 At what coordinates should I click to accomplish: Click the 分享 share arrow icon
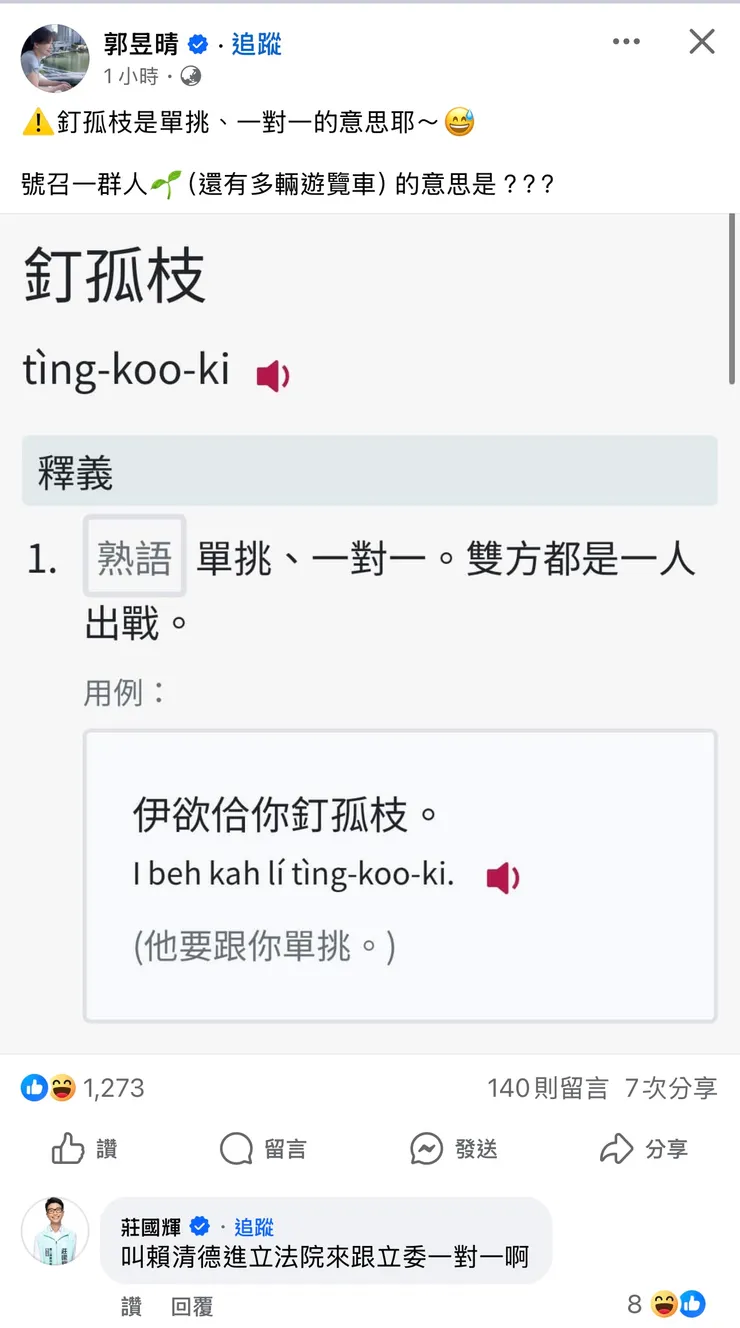pos(617,1149)
